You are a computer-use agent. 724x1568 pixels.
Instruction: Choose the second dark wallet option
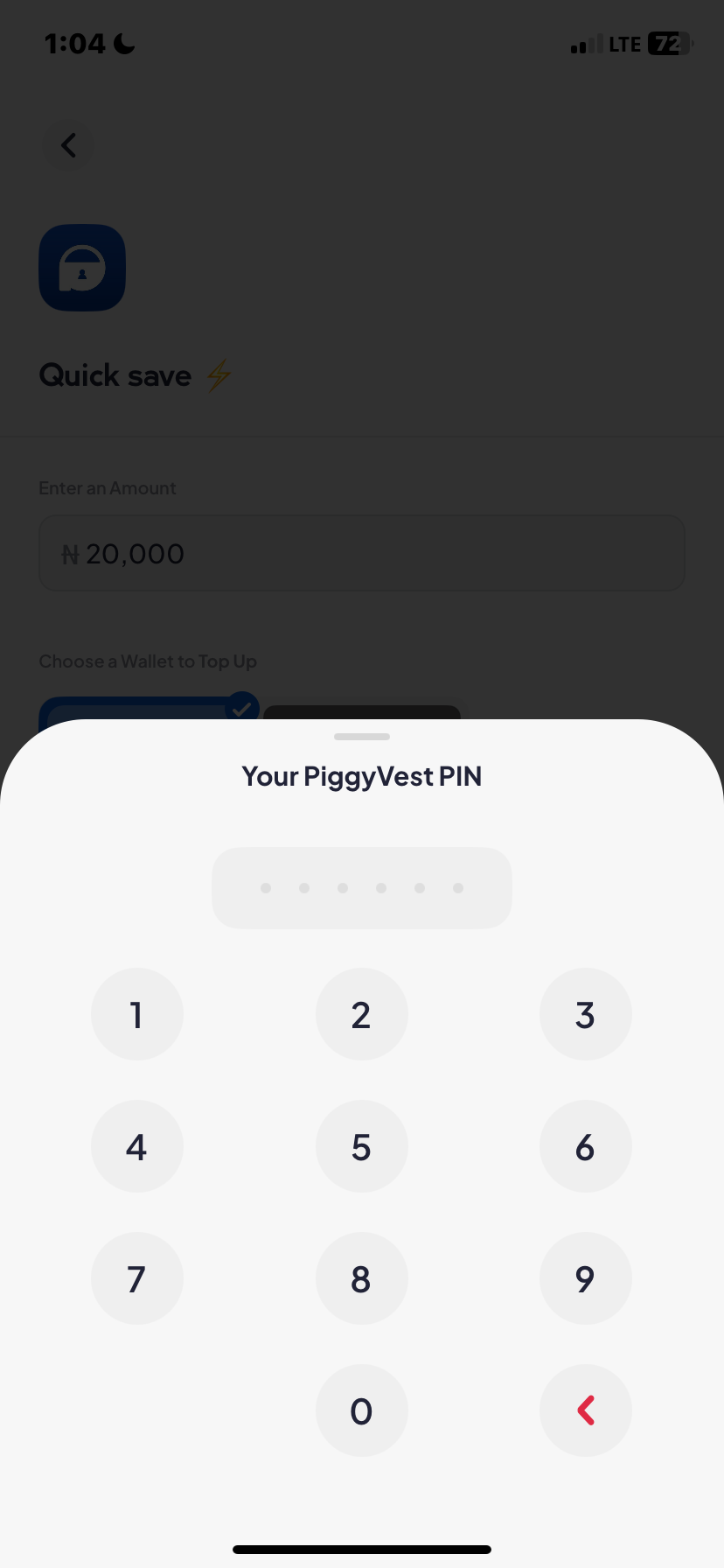coord(362,710)
